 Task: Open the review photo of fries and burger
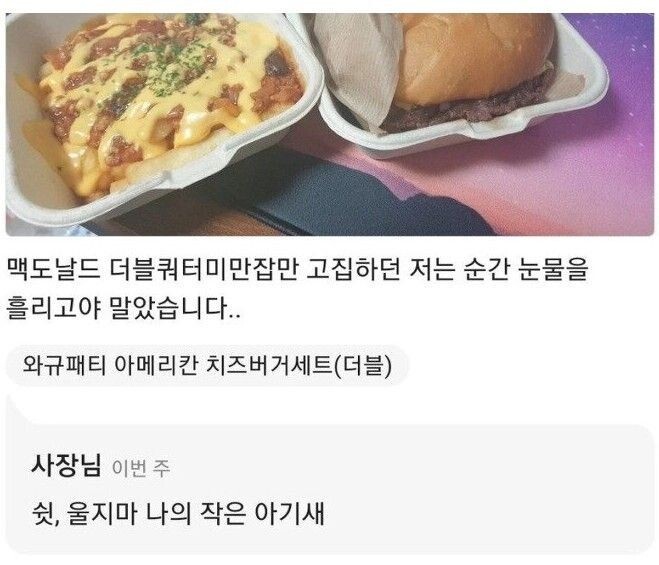330,118
